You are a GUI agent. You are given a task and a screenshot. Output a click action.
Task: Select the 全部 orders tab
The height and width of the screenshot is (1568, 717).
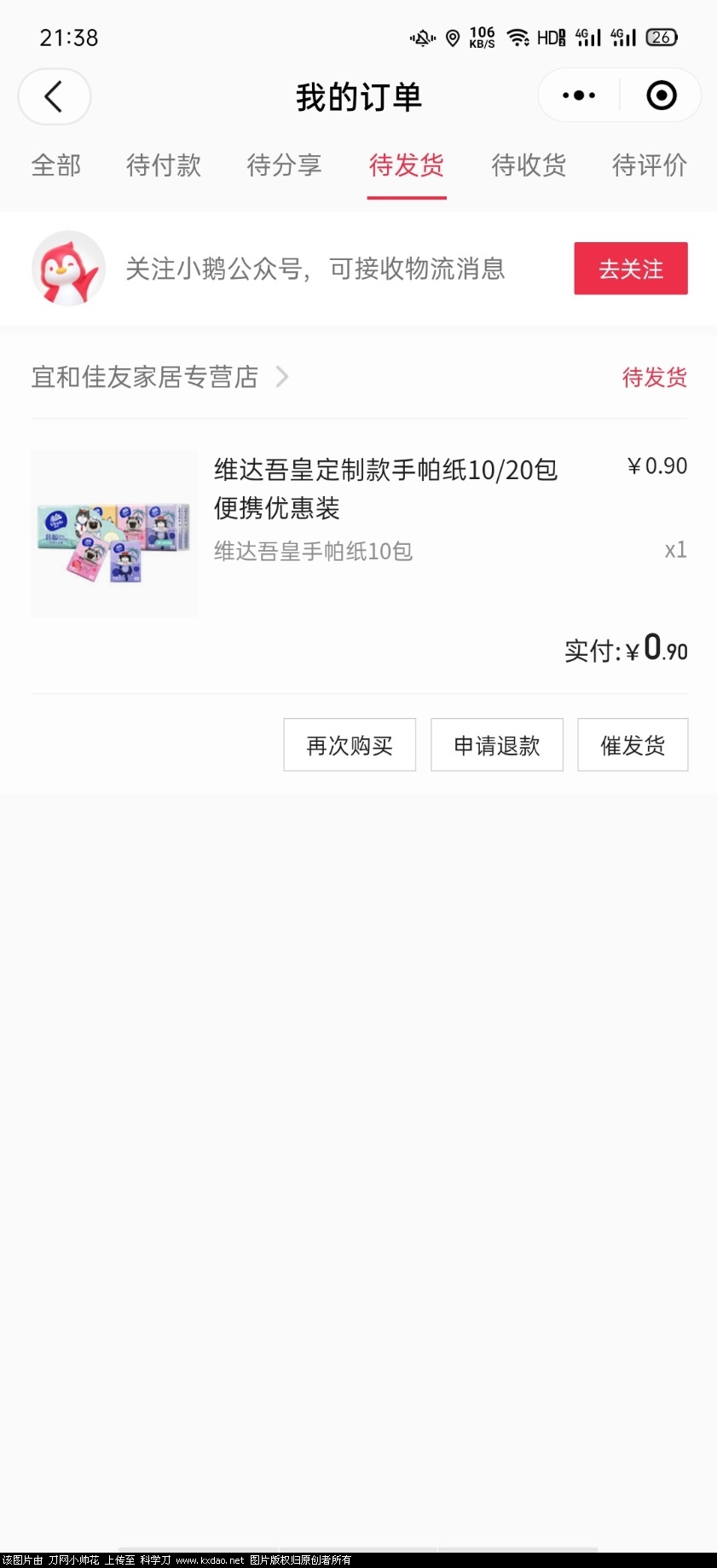pyautogui.click(x=55, y=165)
